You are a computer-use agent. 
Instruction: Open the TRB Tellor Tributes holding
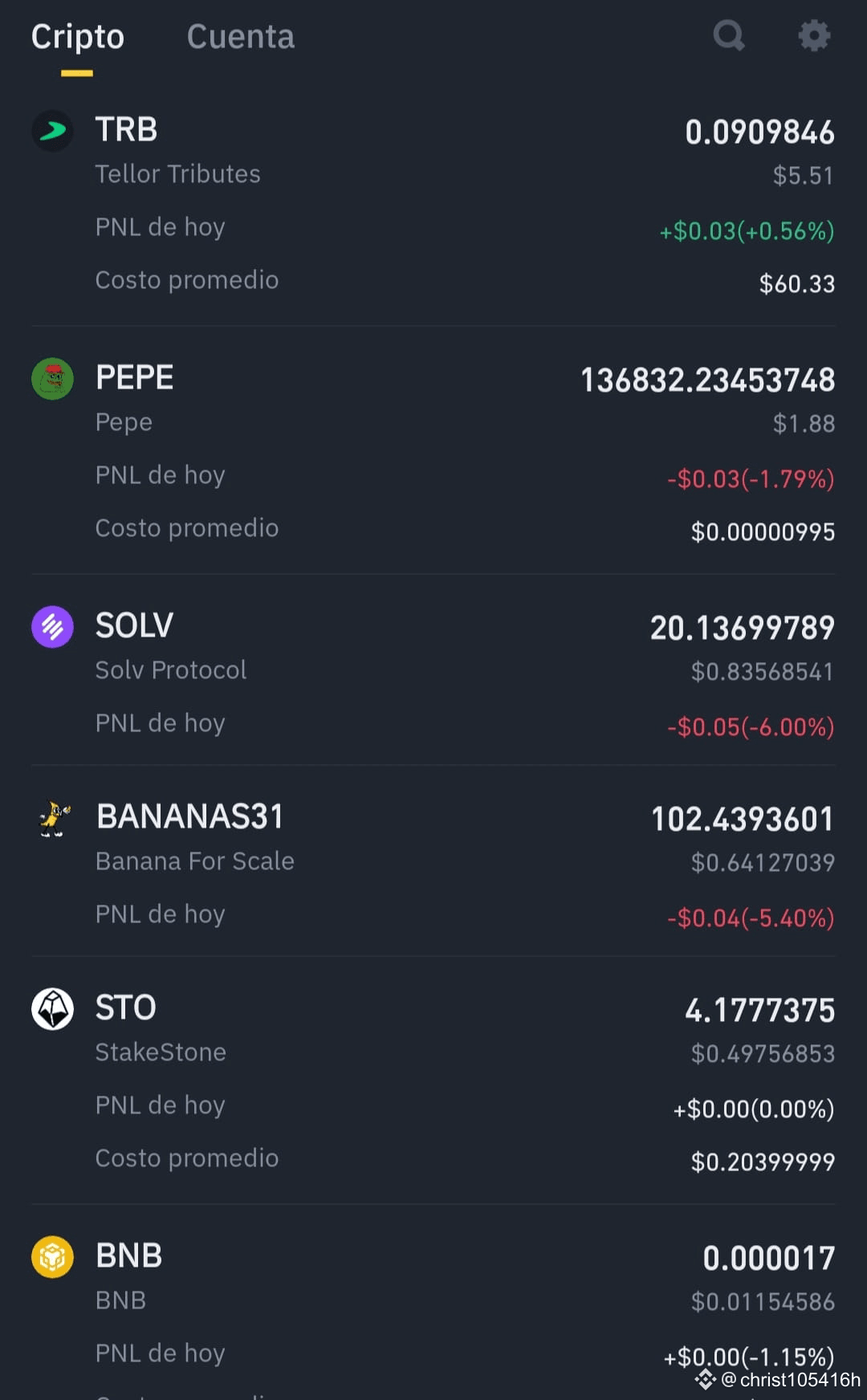pyautogui.click(x=433, y=205)
